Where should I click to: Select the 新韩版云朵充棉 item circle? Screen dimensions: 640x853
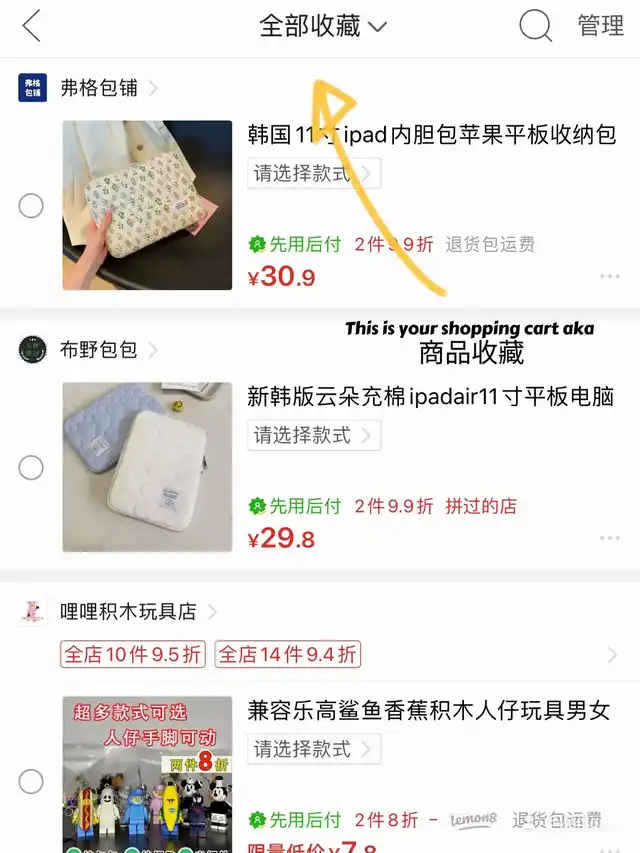(x=31, y=468)
